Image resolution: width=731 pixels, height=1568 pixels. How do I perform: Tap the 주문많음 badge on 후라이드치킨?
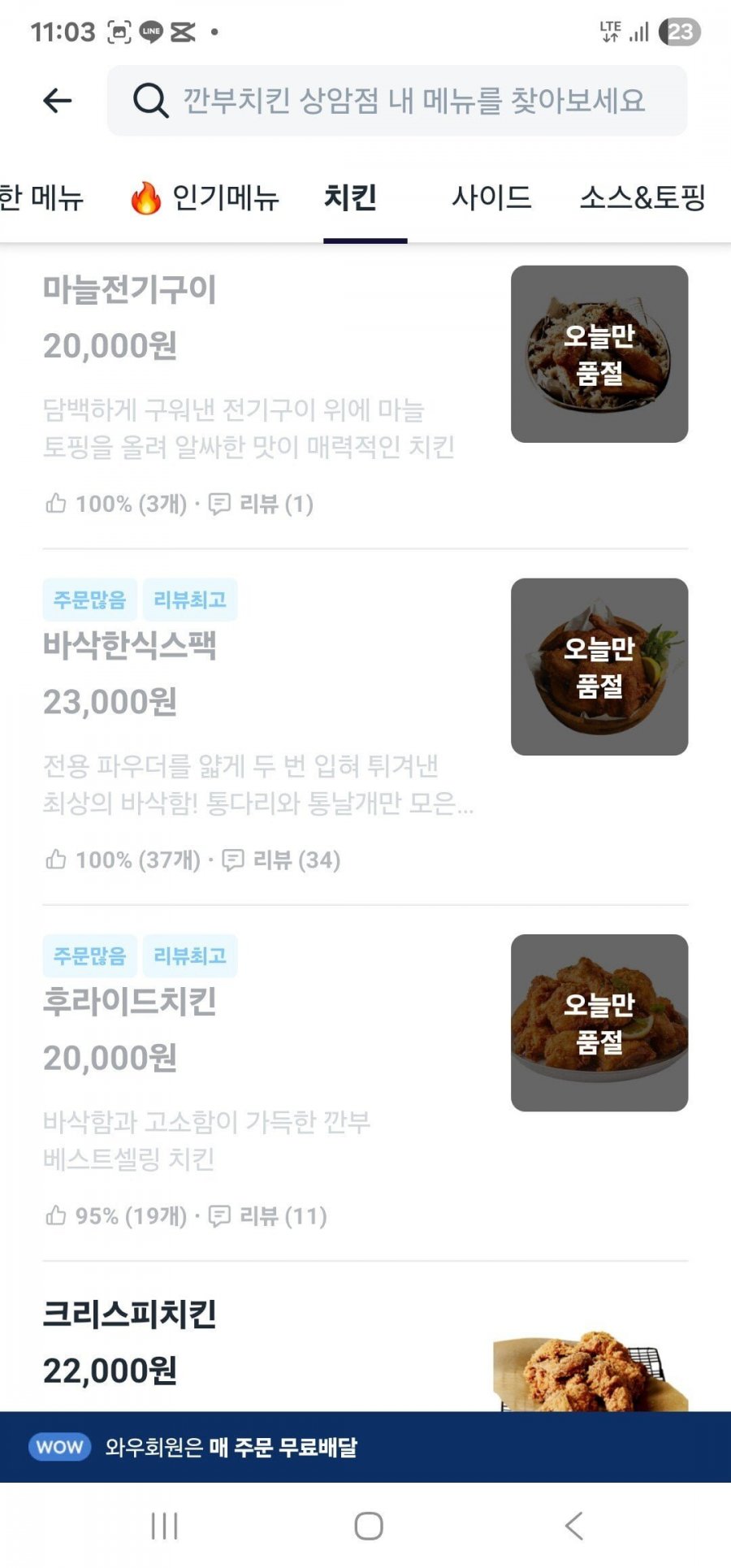click(x=89, y=956)
